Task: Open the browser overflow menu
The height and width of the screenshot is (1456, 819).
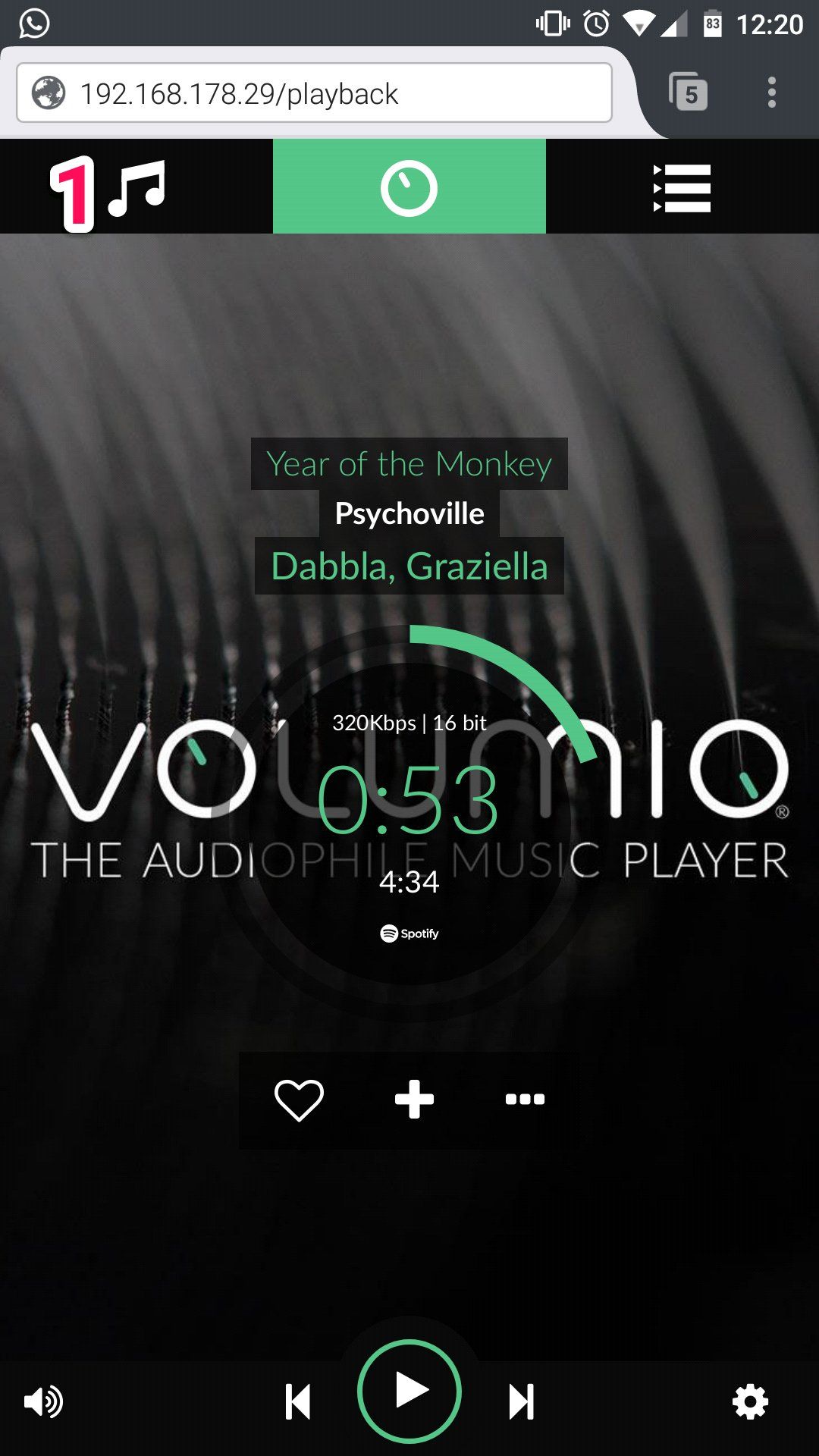Action: click(773, 93)
